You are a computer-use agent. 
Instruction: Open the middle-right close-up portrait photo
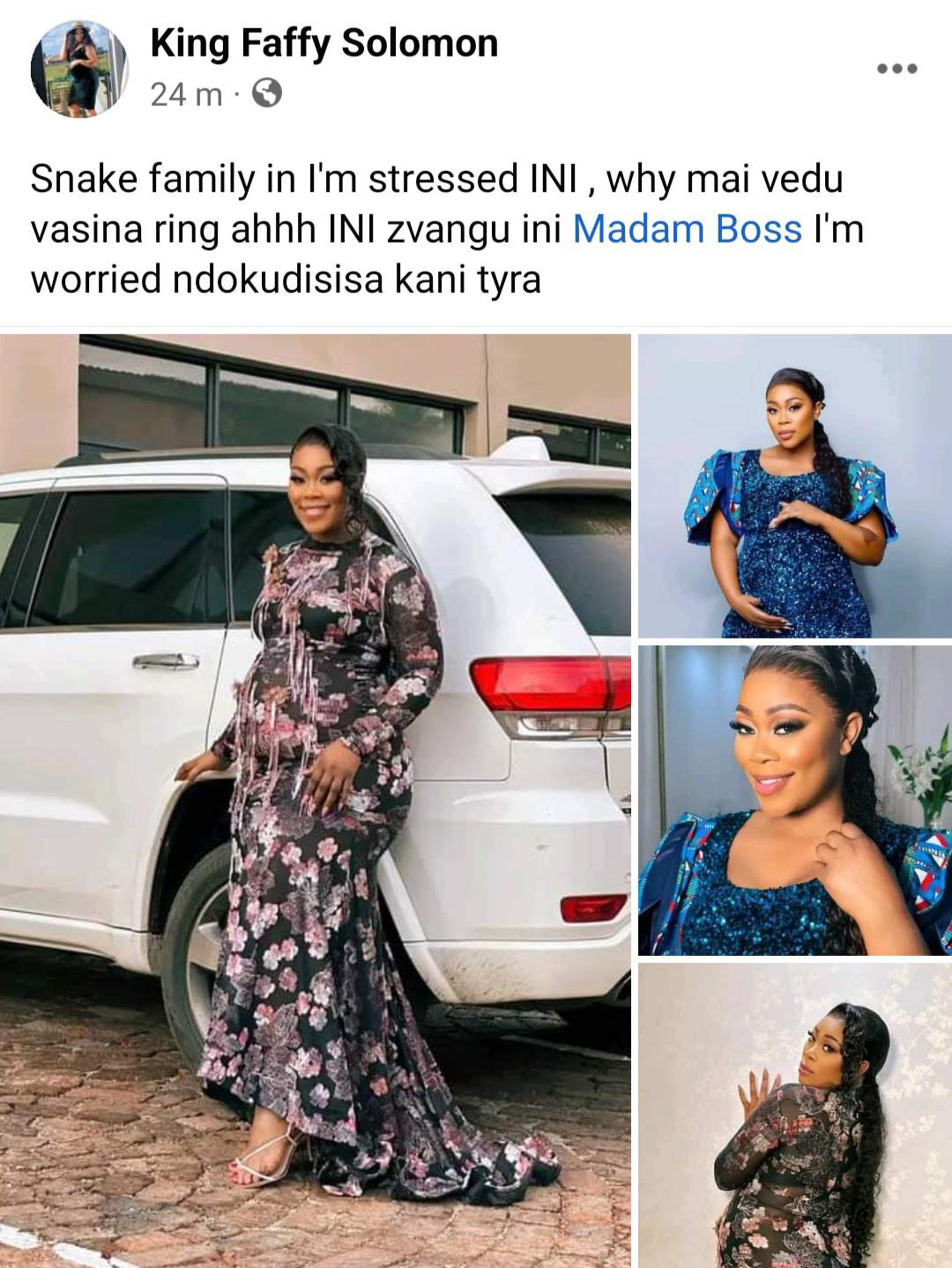tap(795, 800)
